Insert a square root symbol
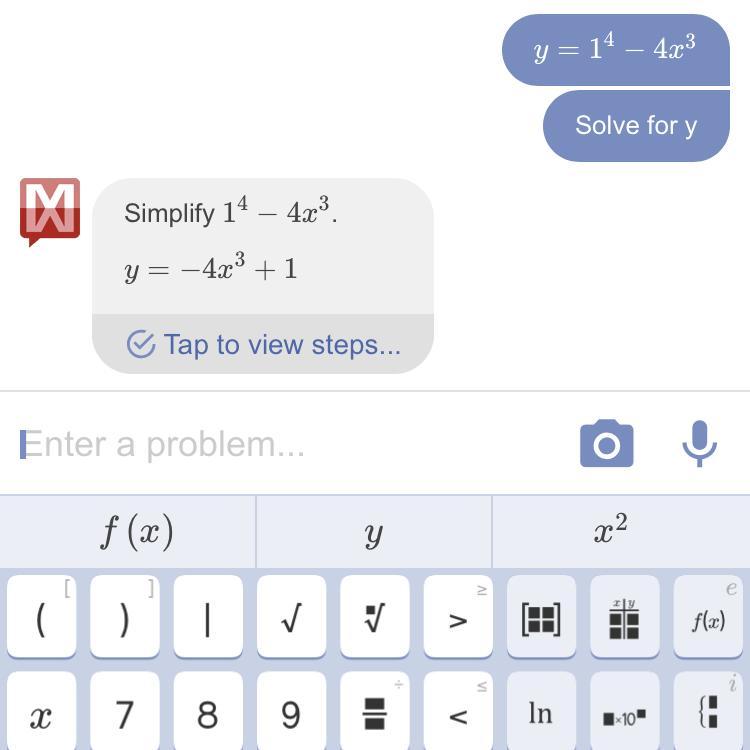Screen dimensions: 750x750 291,619
